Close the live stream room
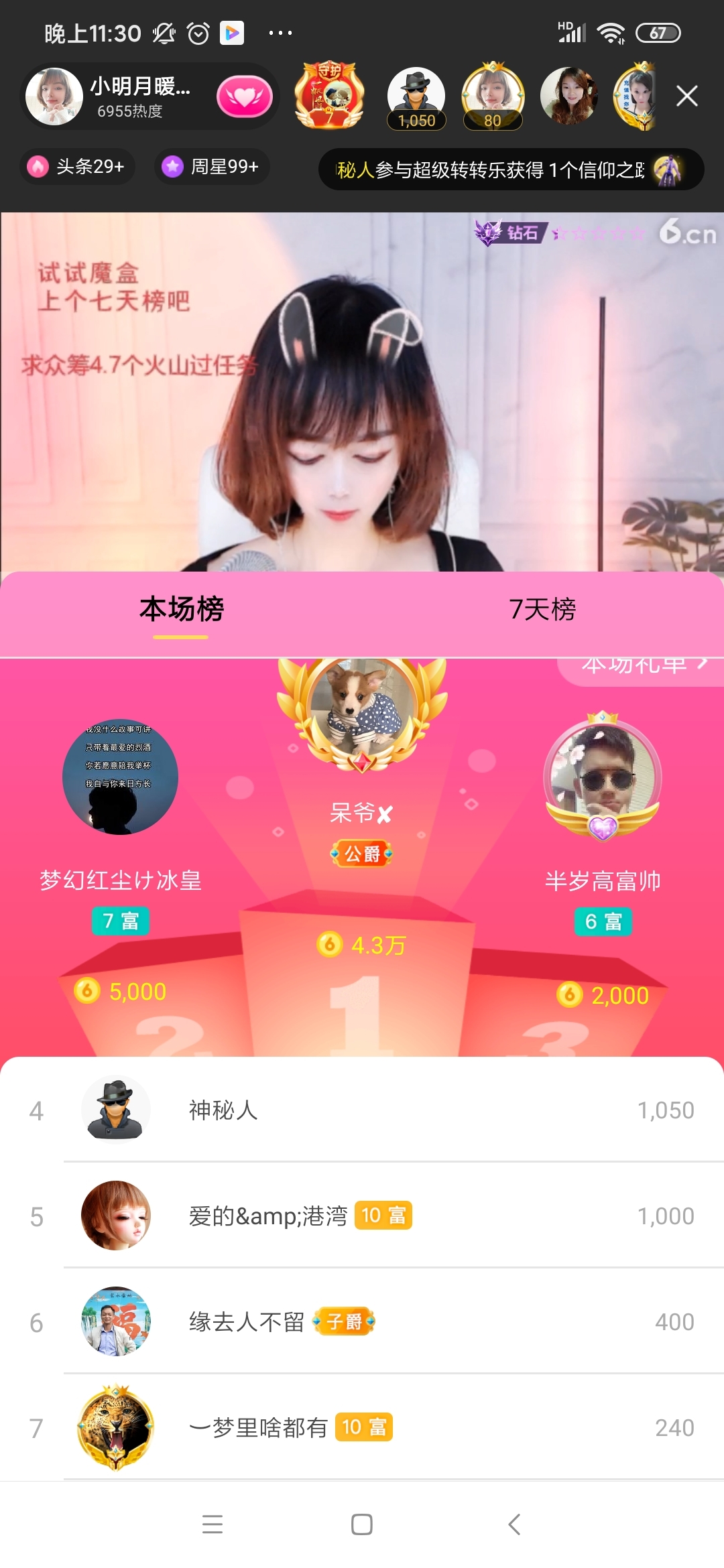Screen dimensions: 724x1568 (686, 96)
